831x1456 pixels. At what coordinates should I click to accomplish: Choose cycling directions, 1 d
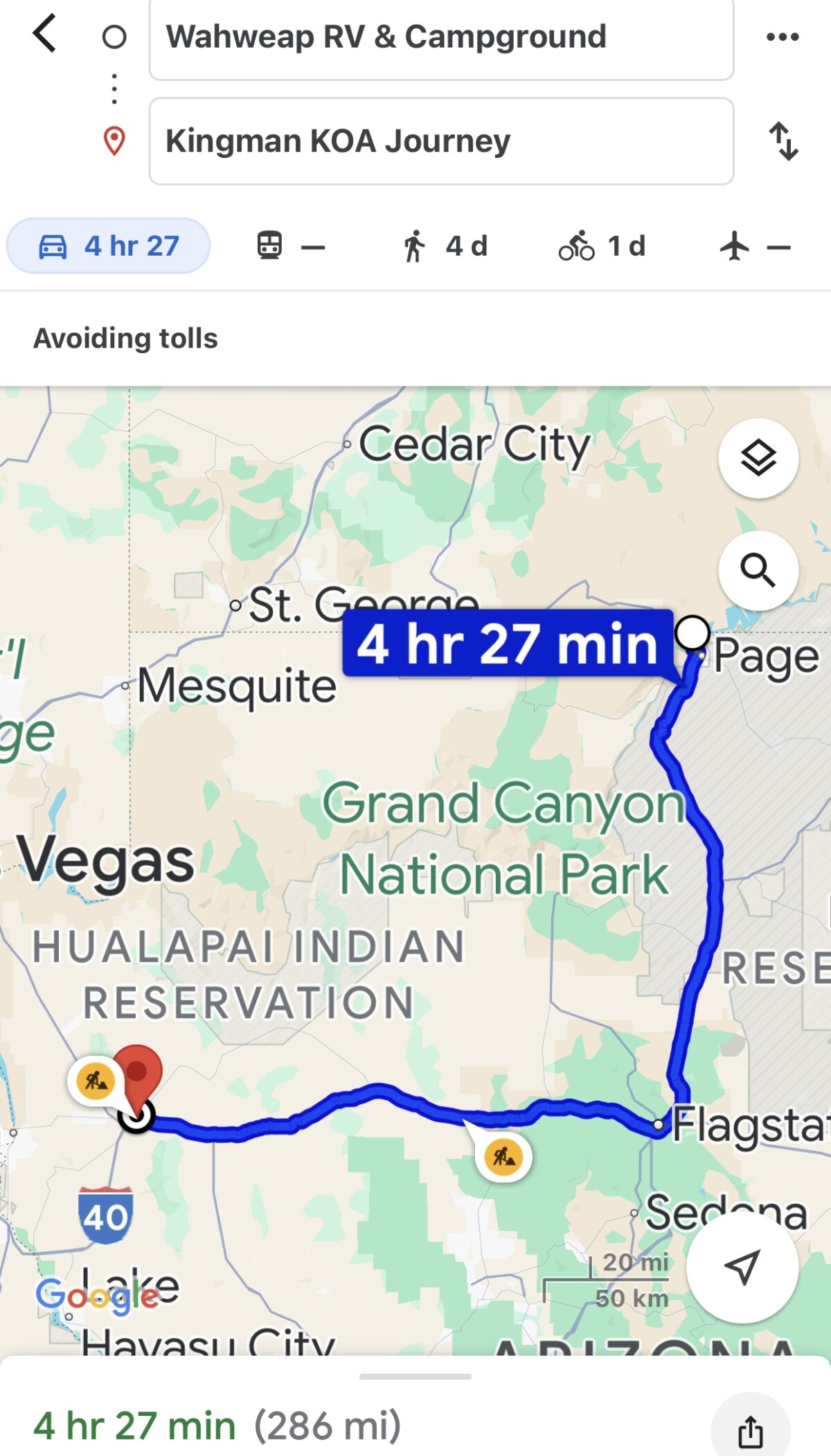602,246
